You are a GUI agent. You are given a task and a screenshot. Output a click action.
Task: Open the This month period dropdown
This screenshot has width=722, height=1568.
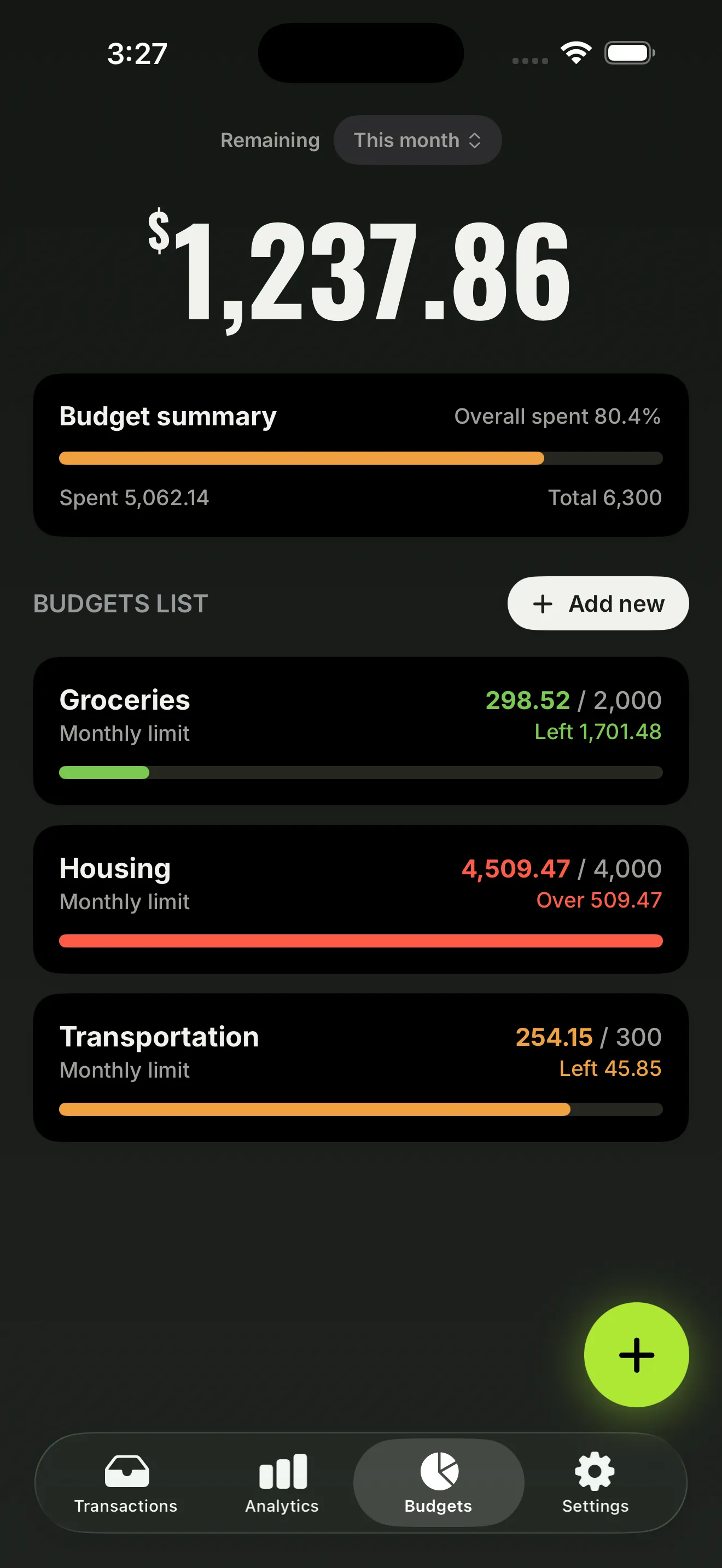point(418,140)
